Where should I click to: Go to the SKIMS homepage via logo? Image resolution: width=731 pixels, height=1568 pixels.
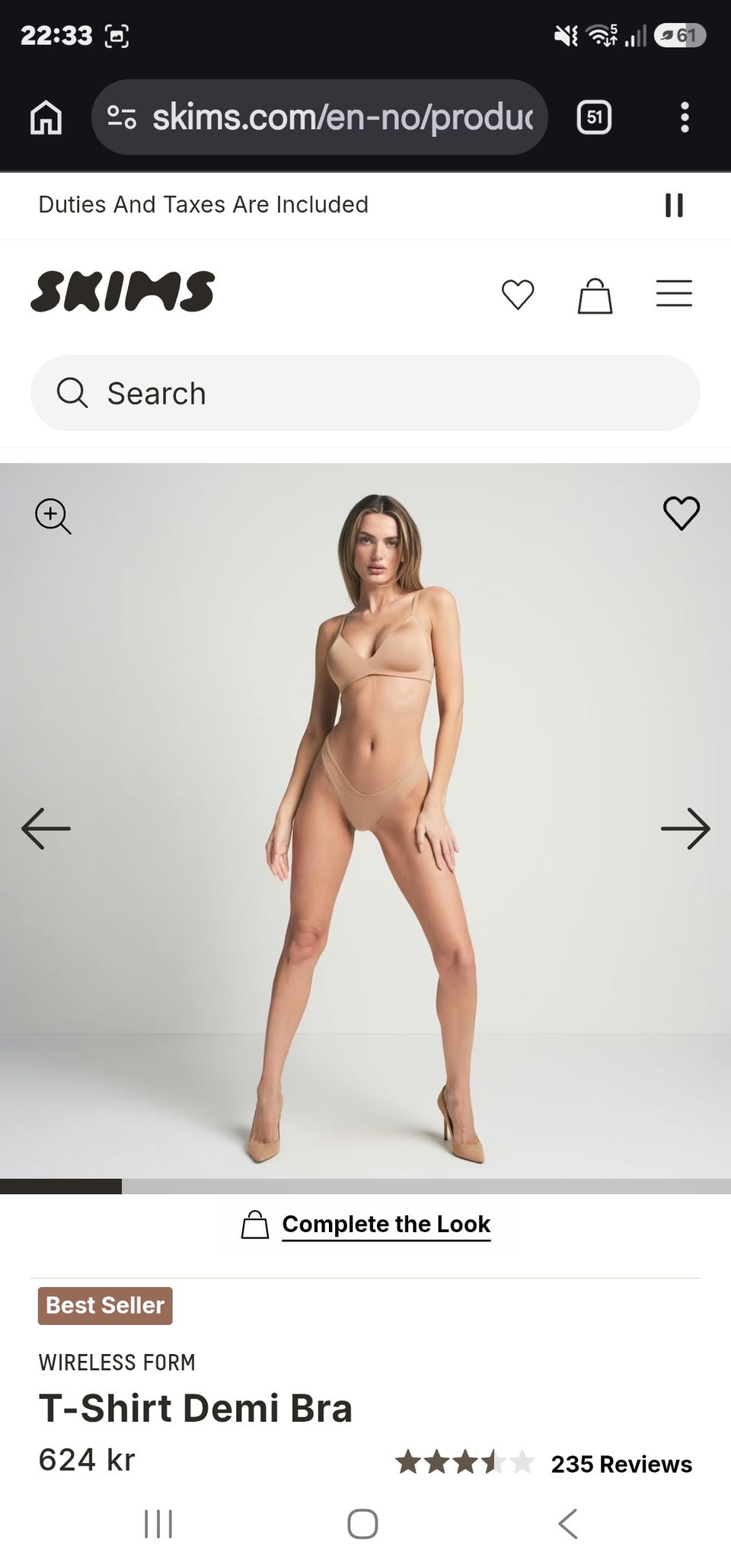pos(123,292)
